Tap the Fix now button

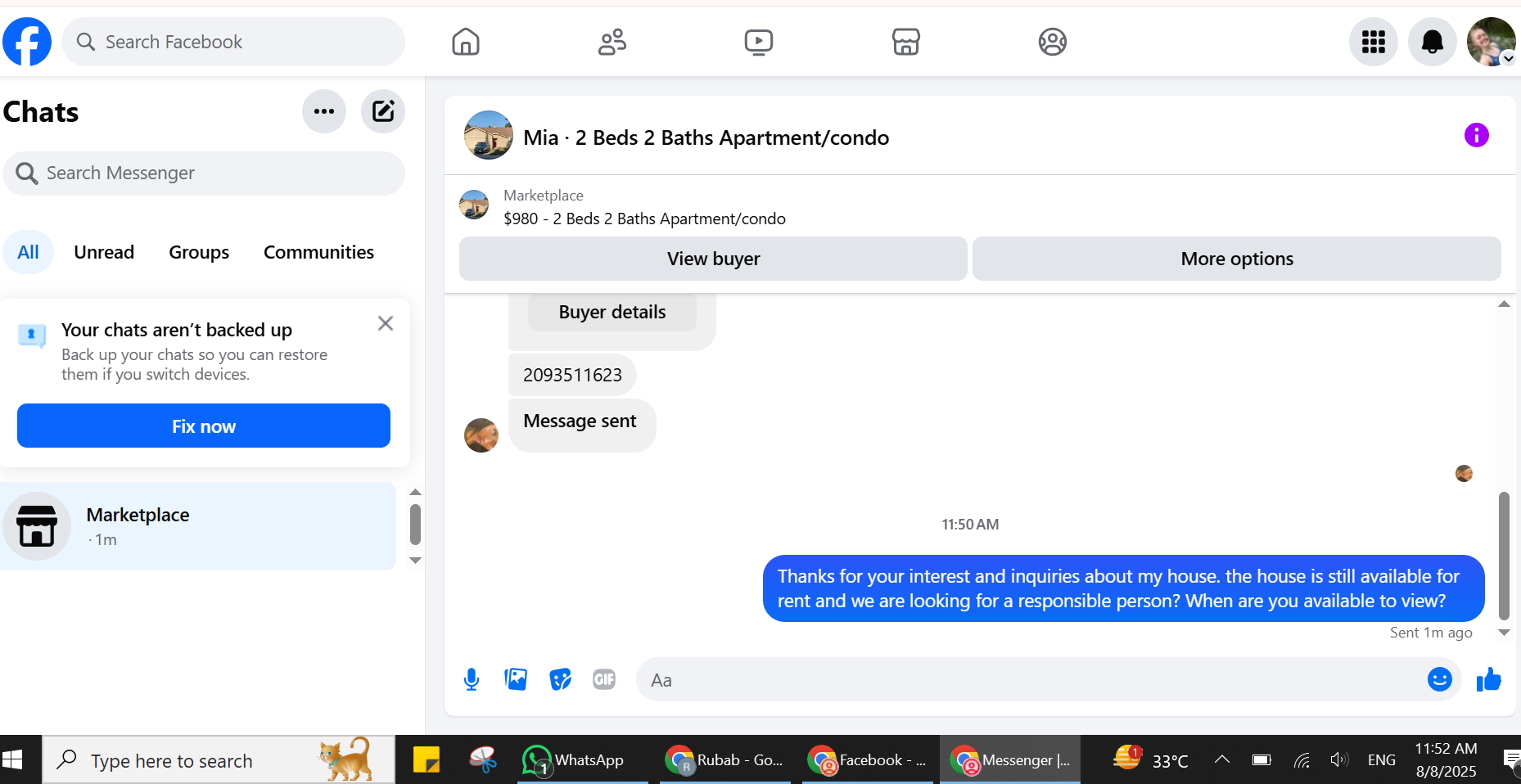[204, 426]
